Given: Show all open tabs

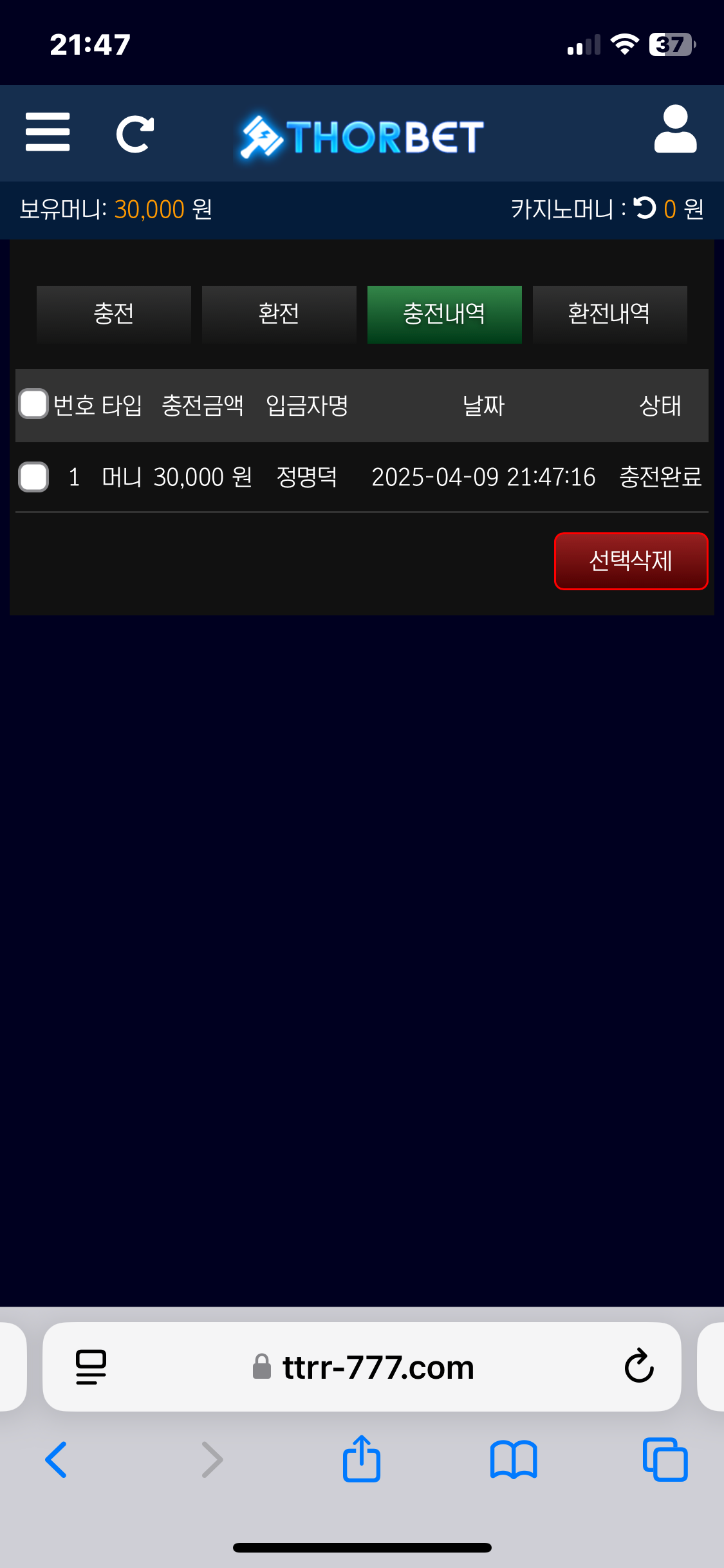Looking at the screenshot, I should [x=665, y=1459].
